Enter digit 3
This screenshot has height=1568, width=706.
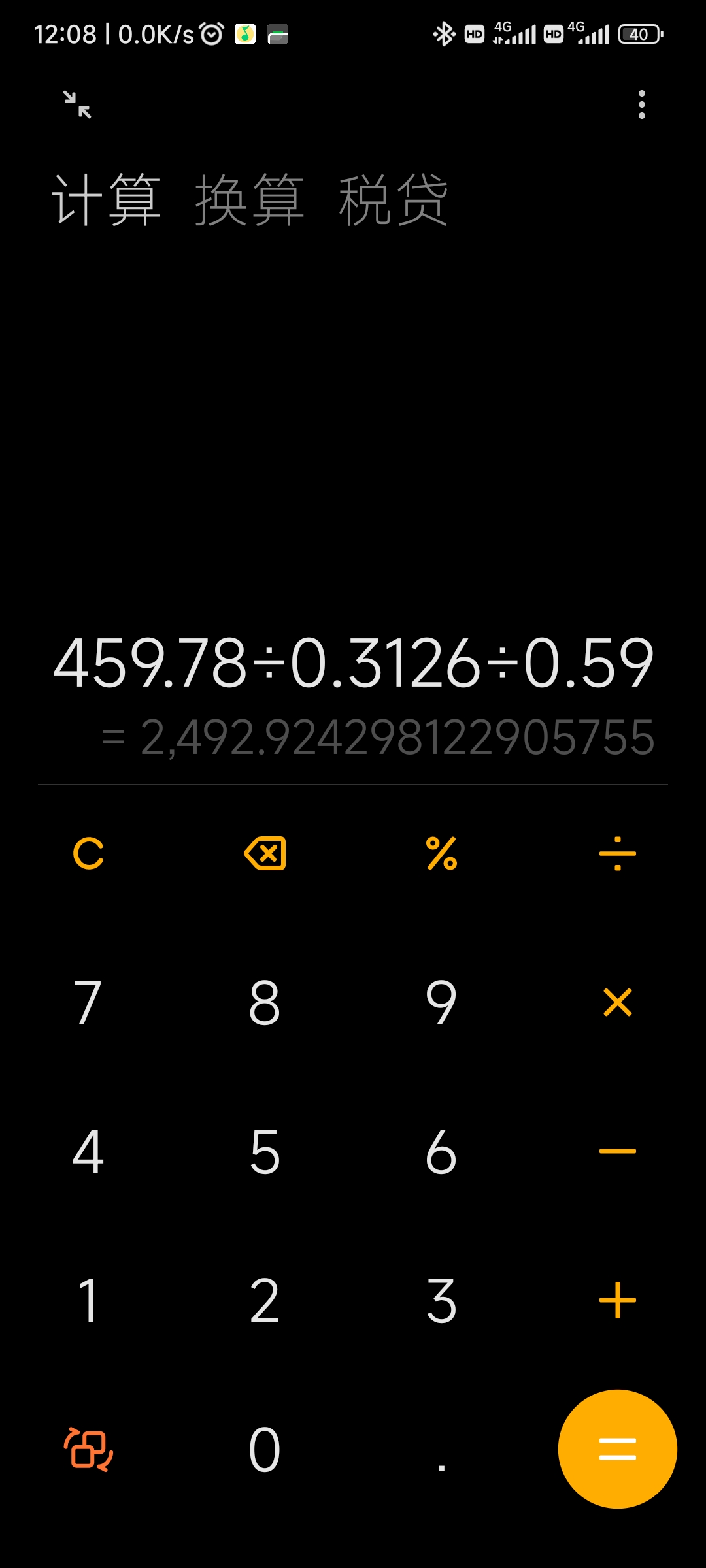[x=441, y=1300]
